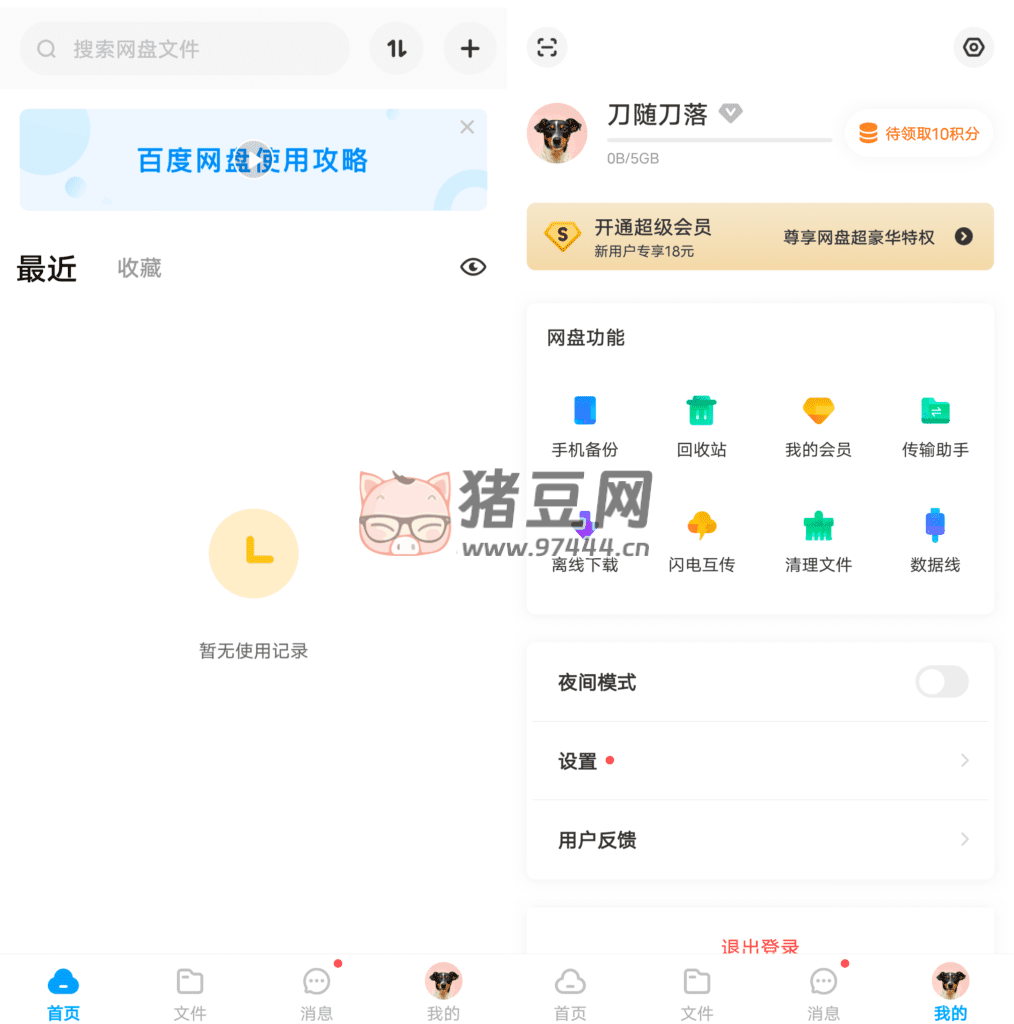This screenshot has height=1024, width=1014.
Task: Open the 百度网盘使用攻略 banner
Action: click(252, 160)
